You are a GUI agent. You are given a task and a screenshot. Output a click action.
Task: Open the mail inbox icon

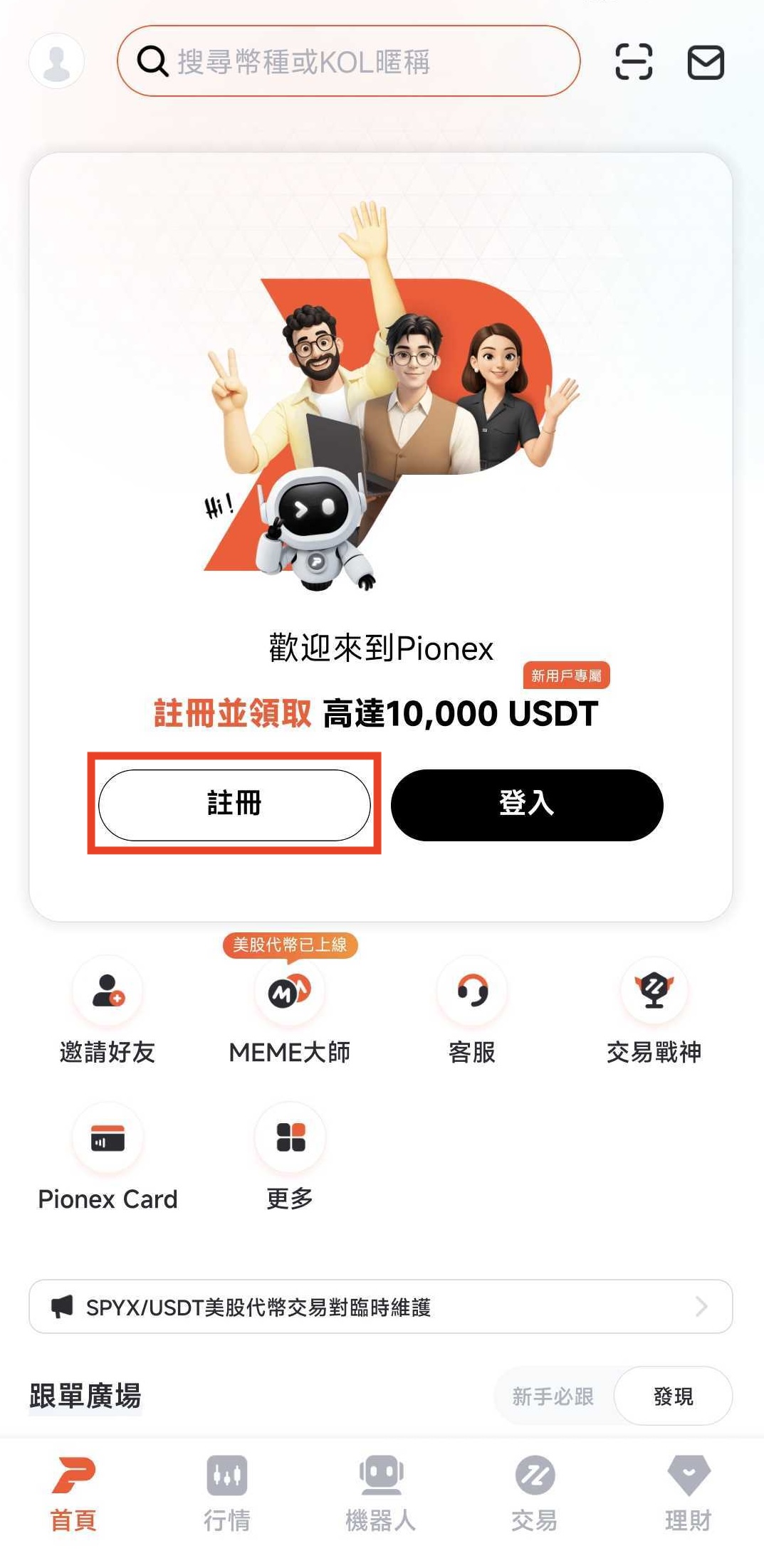pyautogui.click(x=706, y=62)
